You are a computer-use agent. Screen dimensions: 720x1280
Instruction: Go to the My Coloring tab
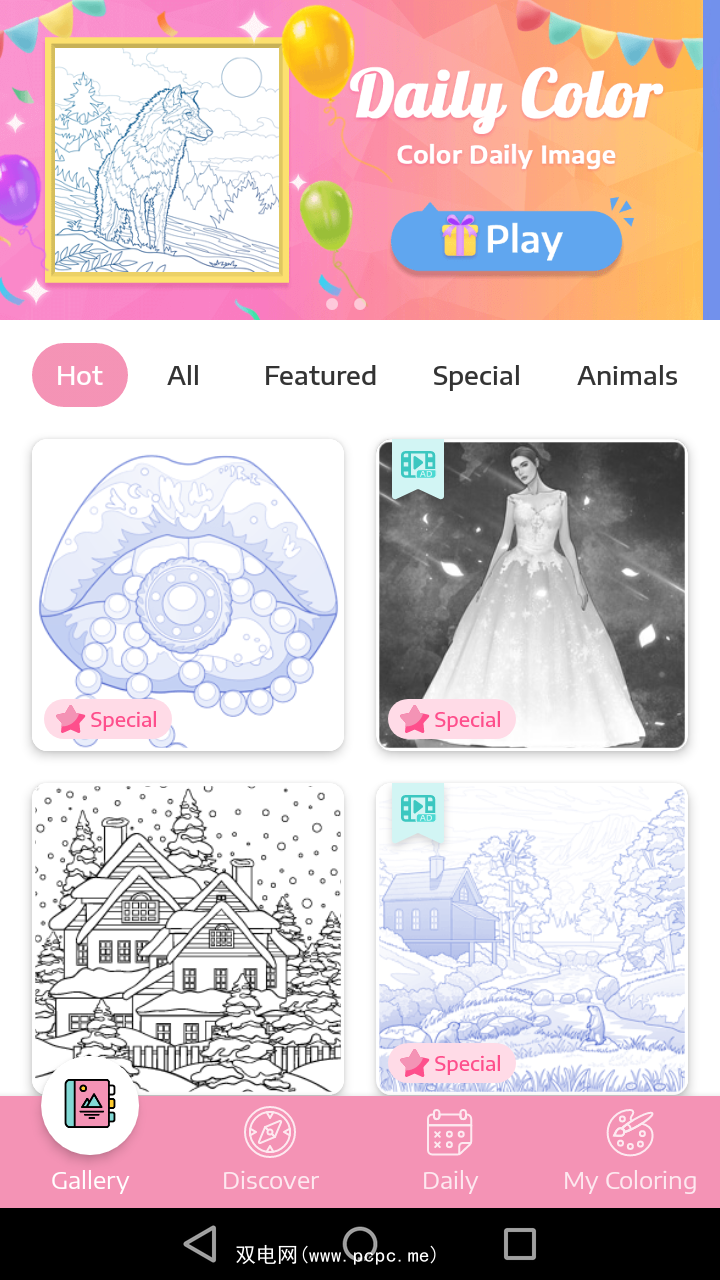tap(630, 1150)
